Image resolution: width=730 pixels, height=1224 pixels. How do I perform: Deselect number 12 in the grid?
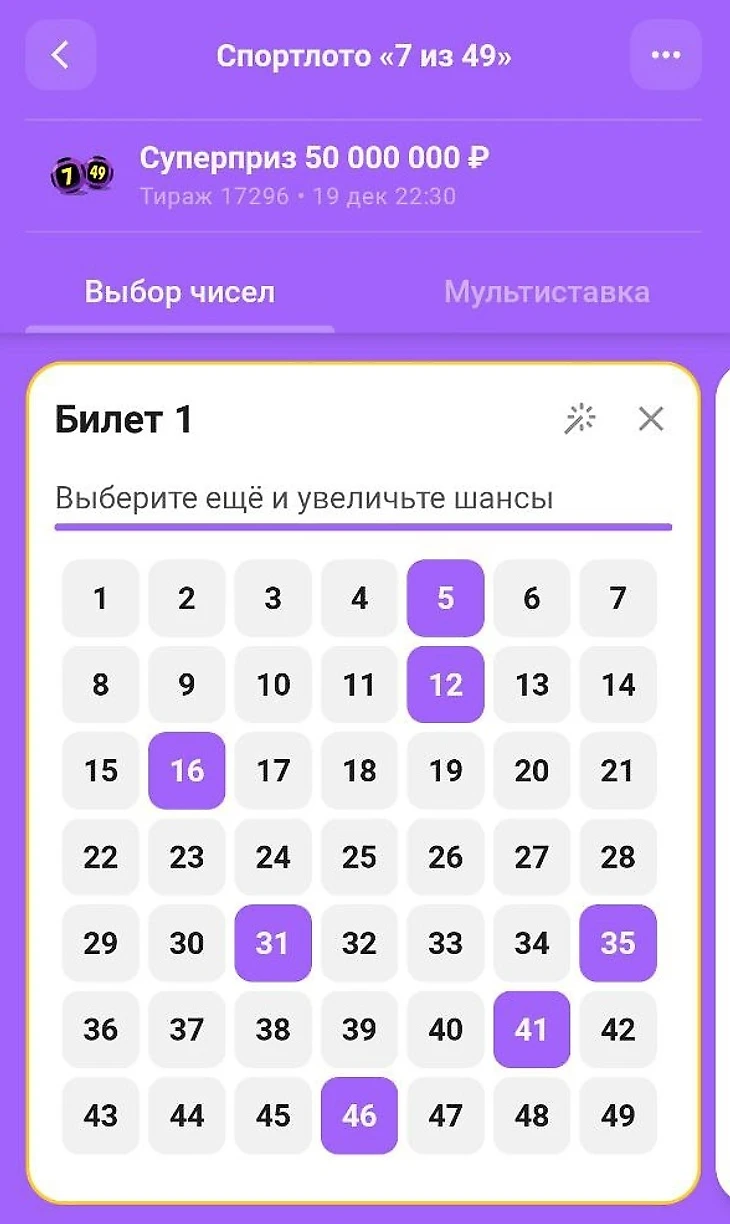click(445, 685)
